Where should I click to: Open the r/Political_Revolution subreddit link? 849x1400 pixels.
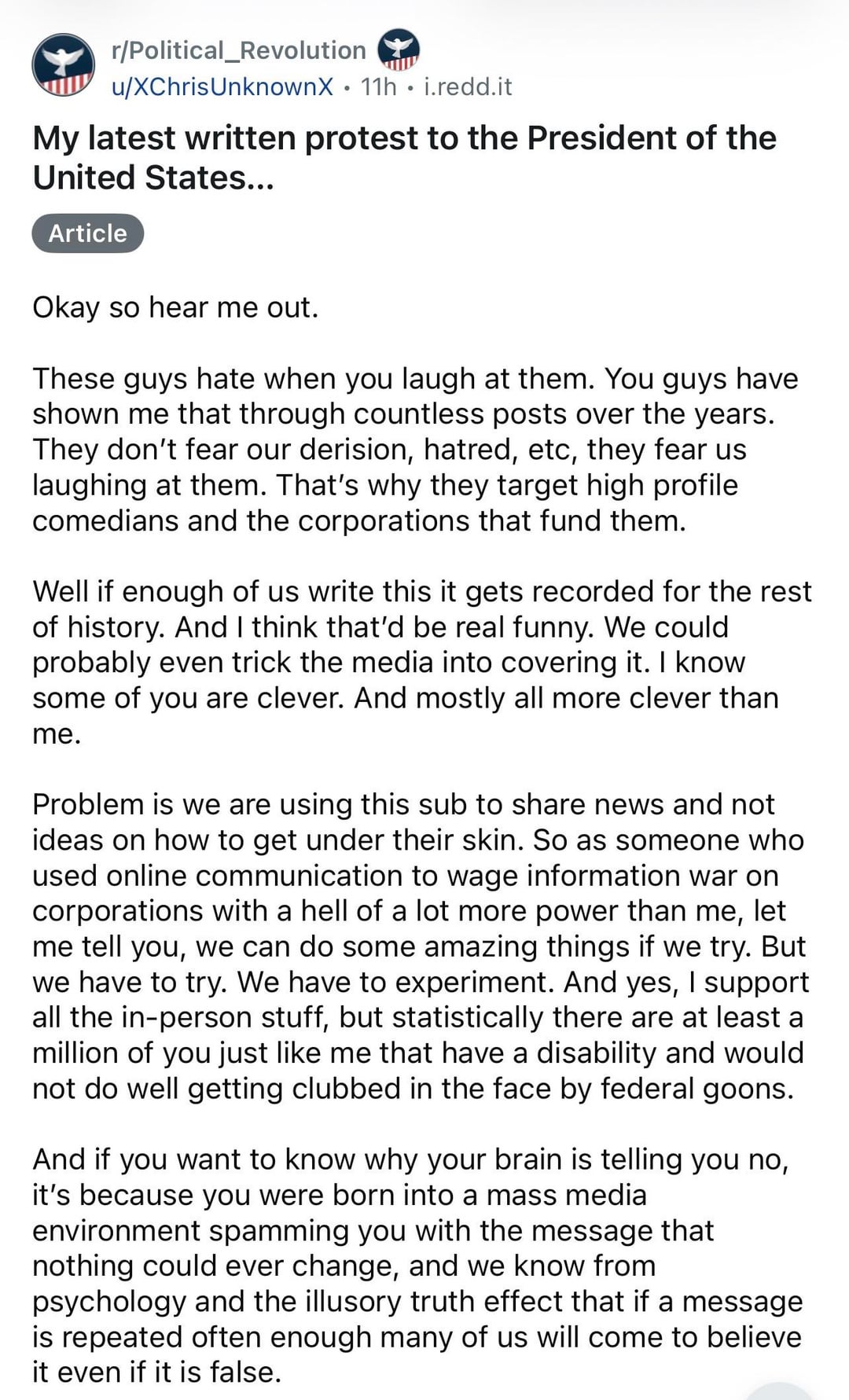(239, 50)
